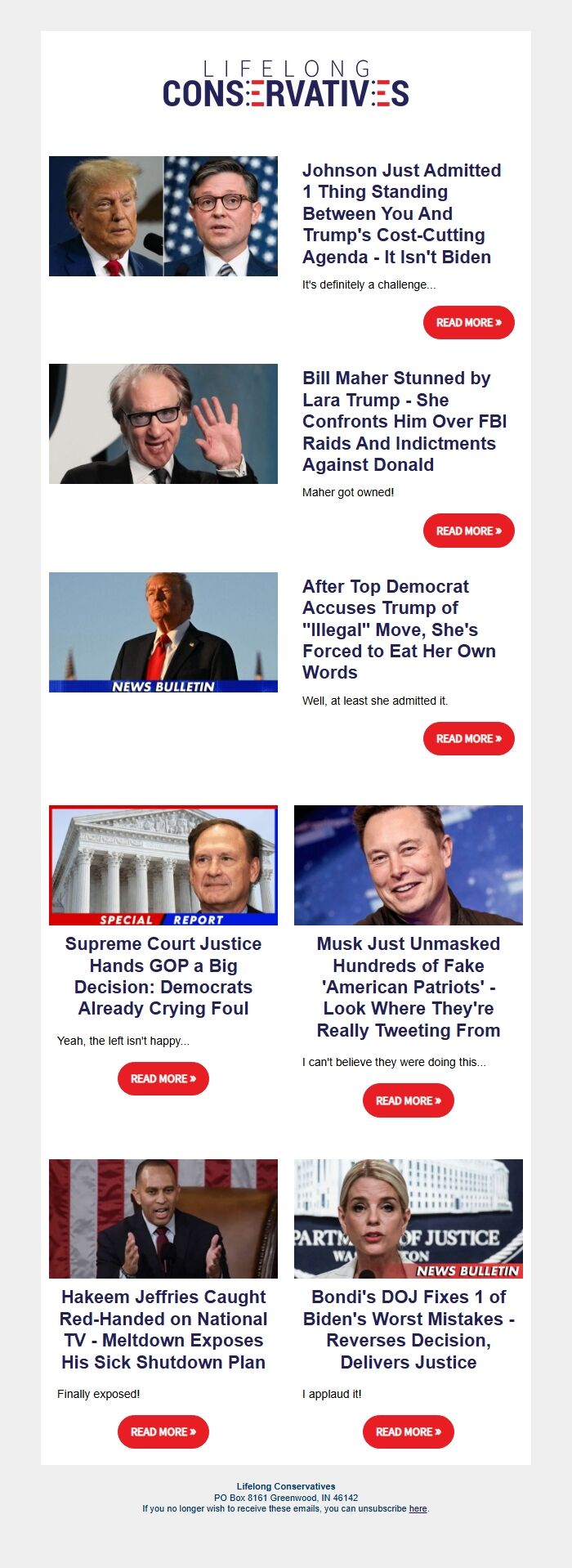The width and height of the screenshot is (572, 1568).
Task: Tap the Hakeem Jeffries article photo
Action: 163,1218
